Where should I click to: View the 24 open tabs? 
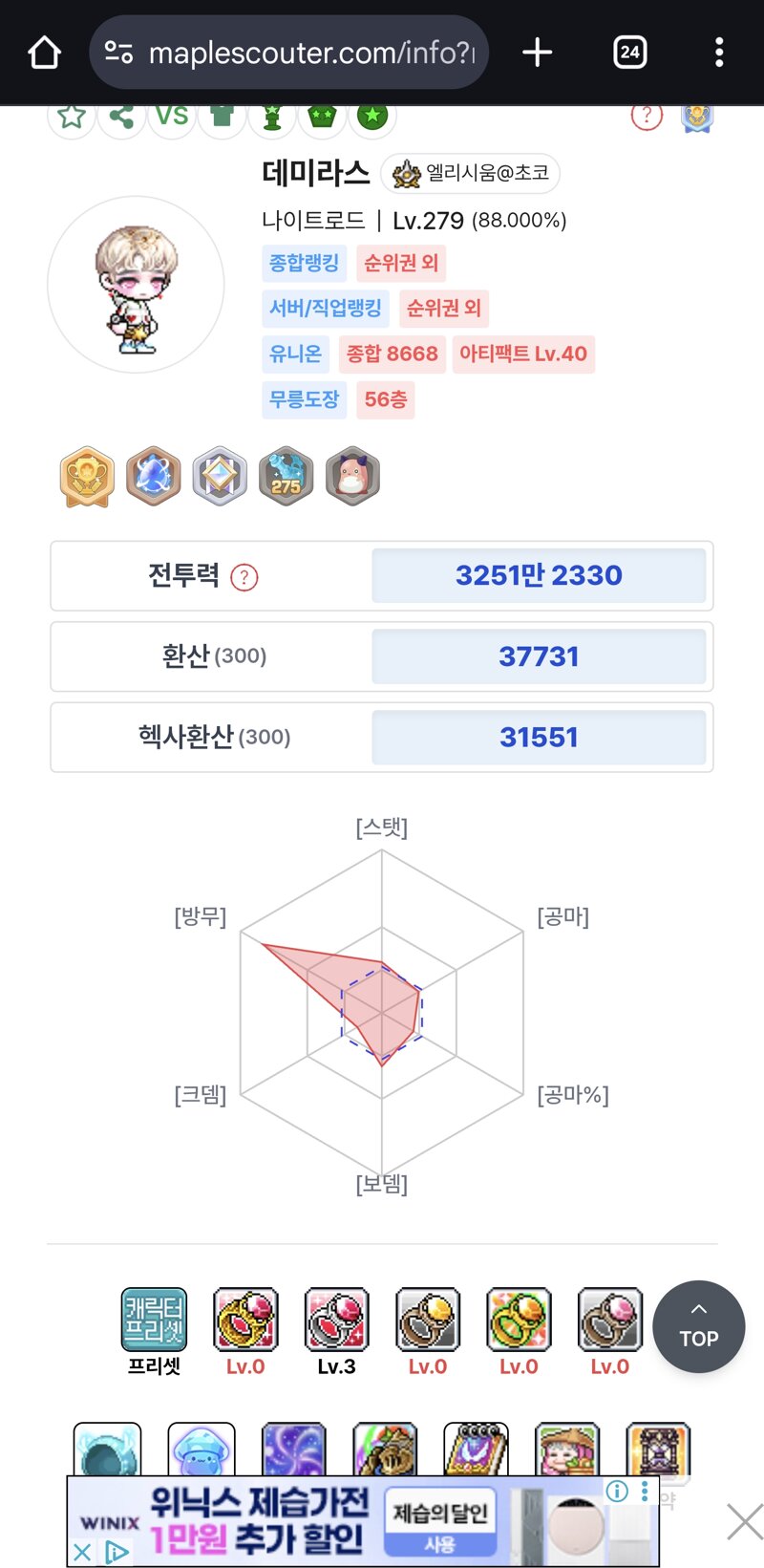pos(629,53)
